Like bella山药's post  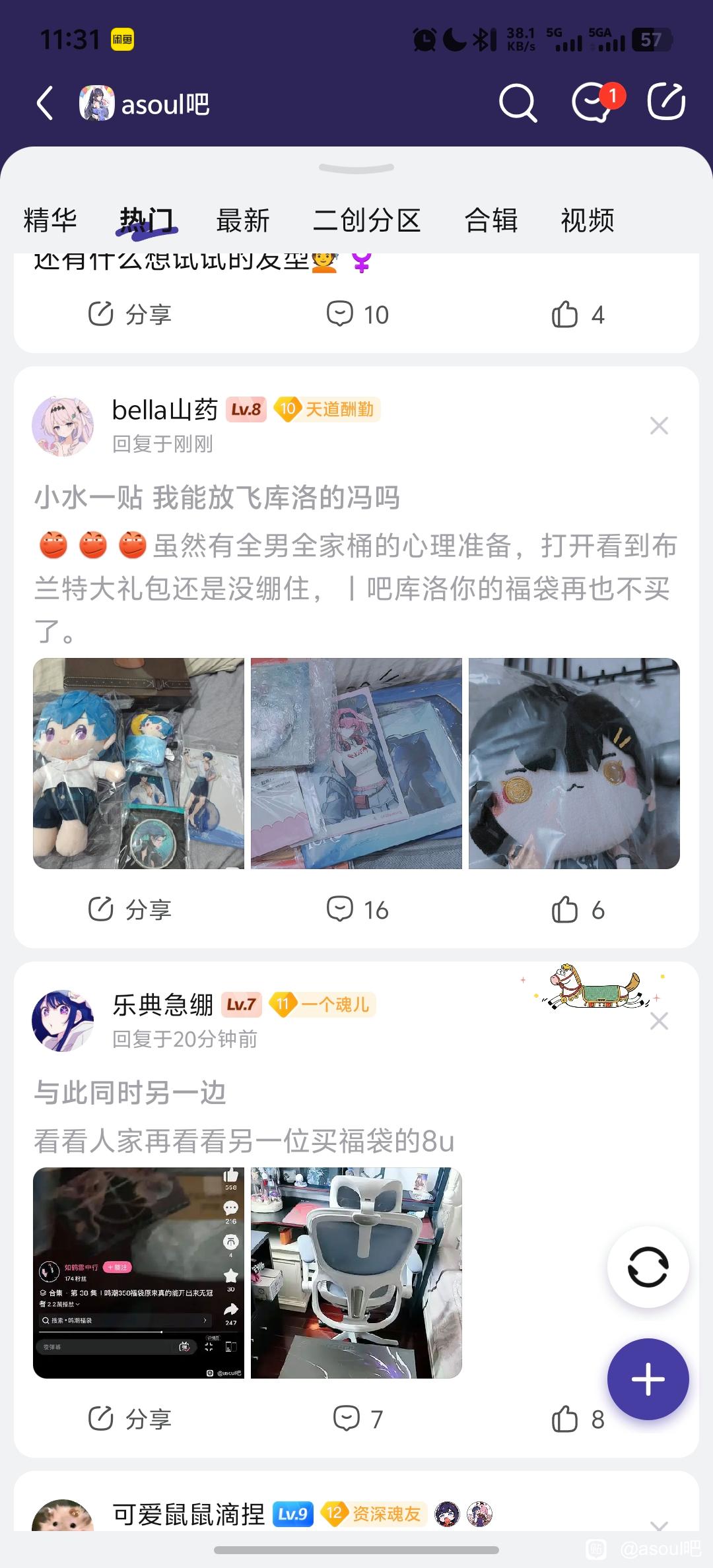click(578, 909)
